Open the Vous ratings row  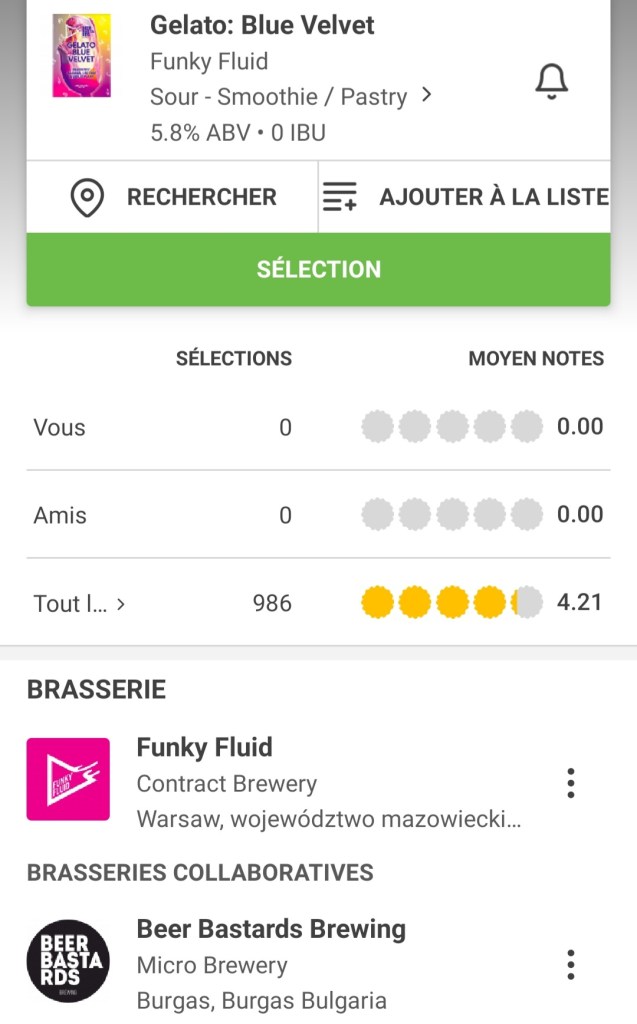[x=318, y=427]
